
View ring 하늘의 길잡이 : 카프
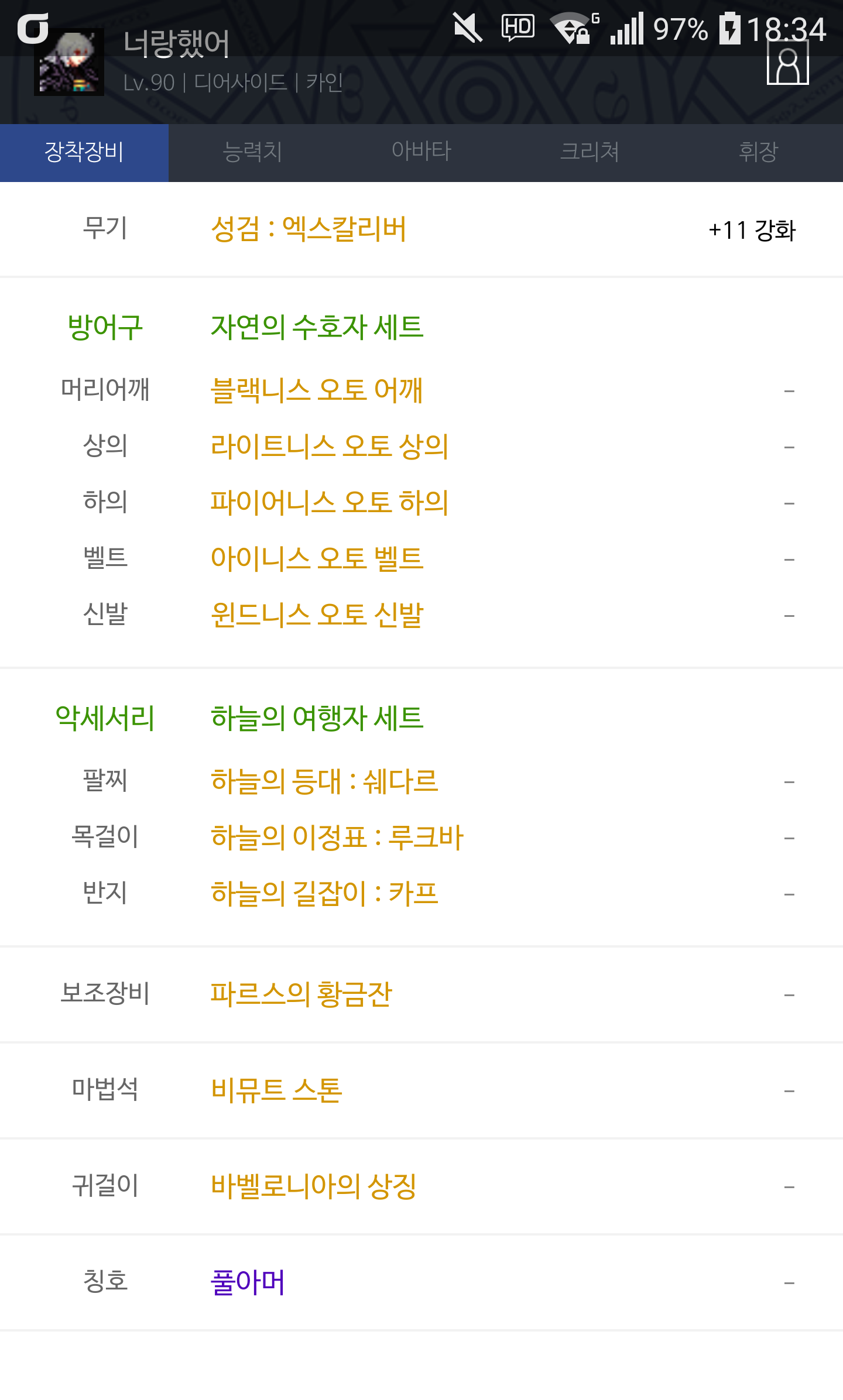tap(324, 893)
